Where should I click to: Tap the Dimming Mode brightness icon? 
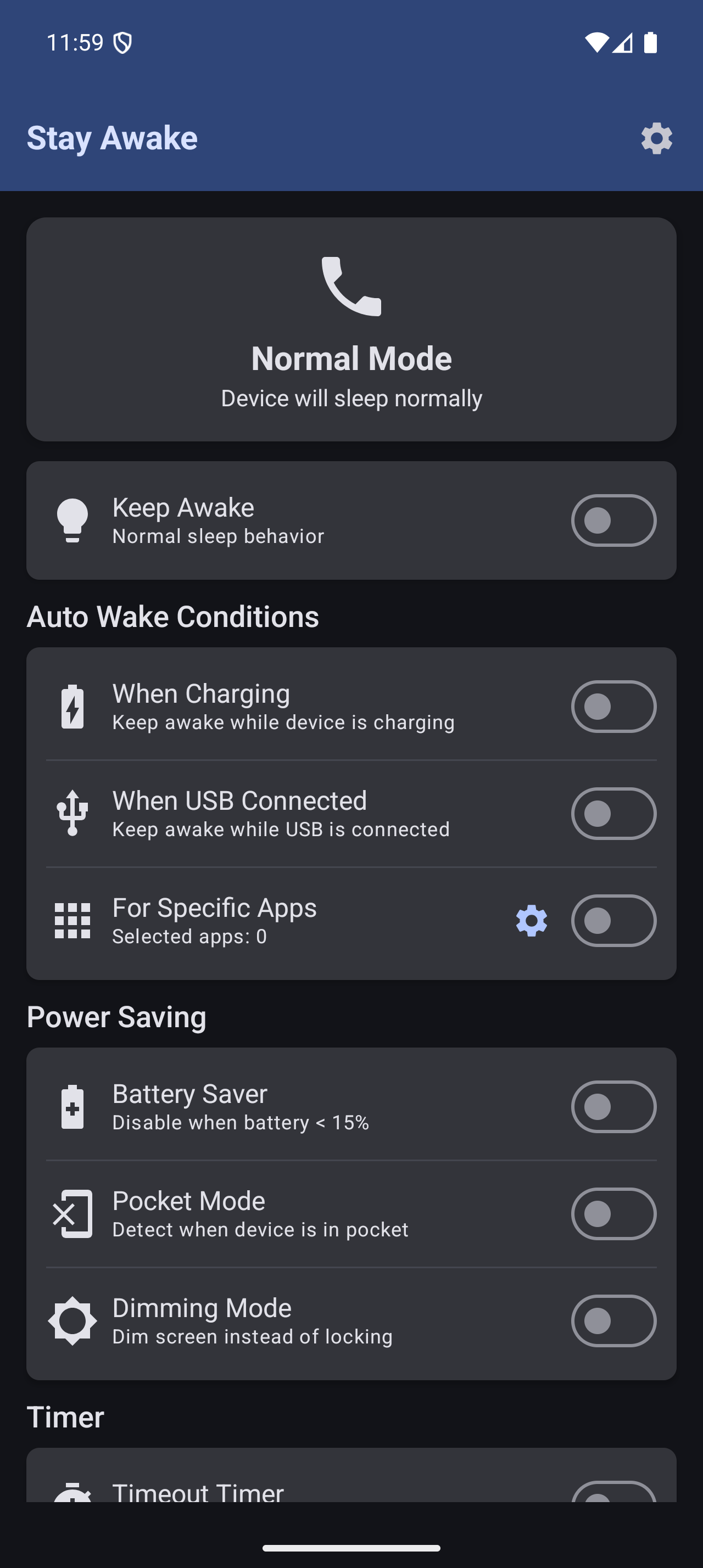point(72,1321)
